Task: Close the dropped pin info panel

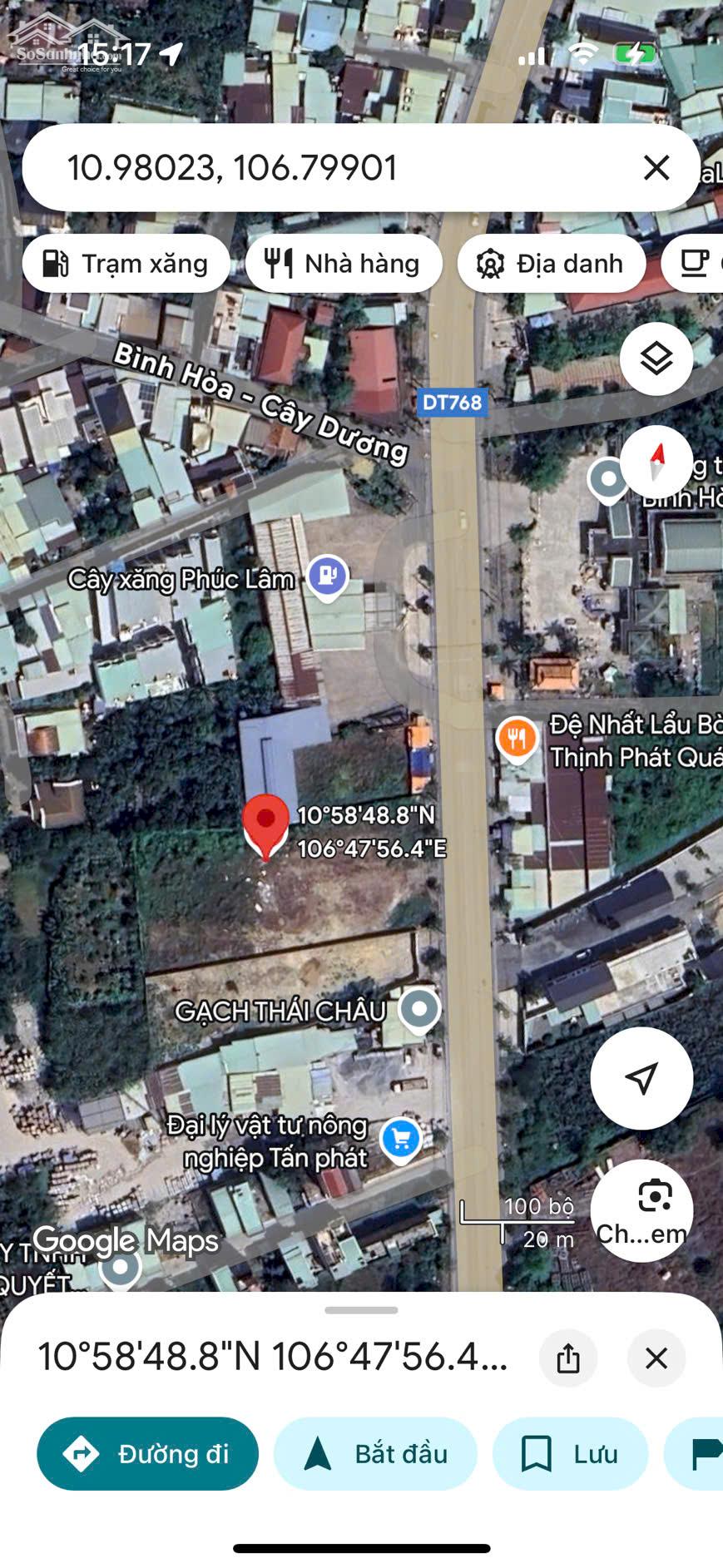Action: (x=656, y=1358)
